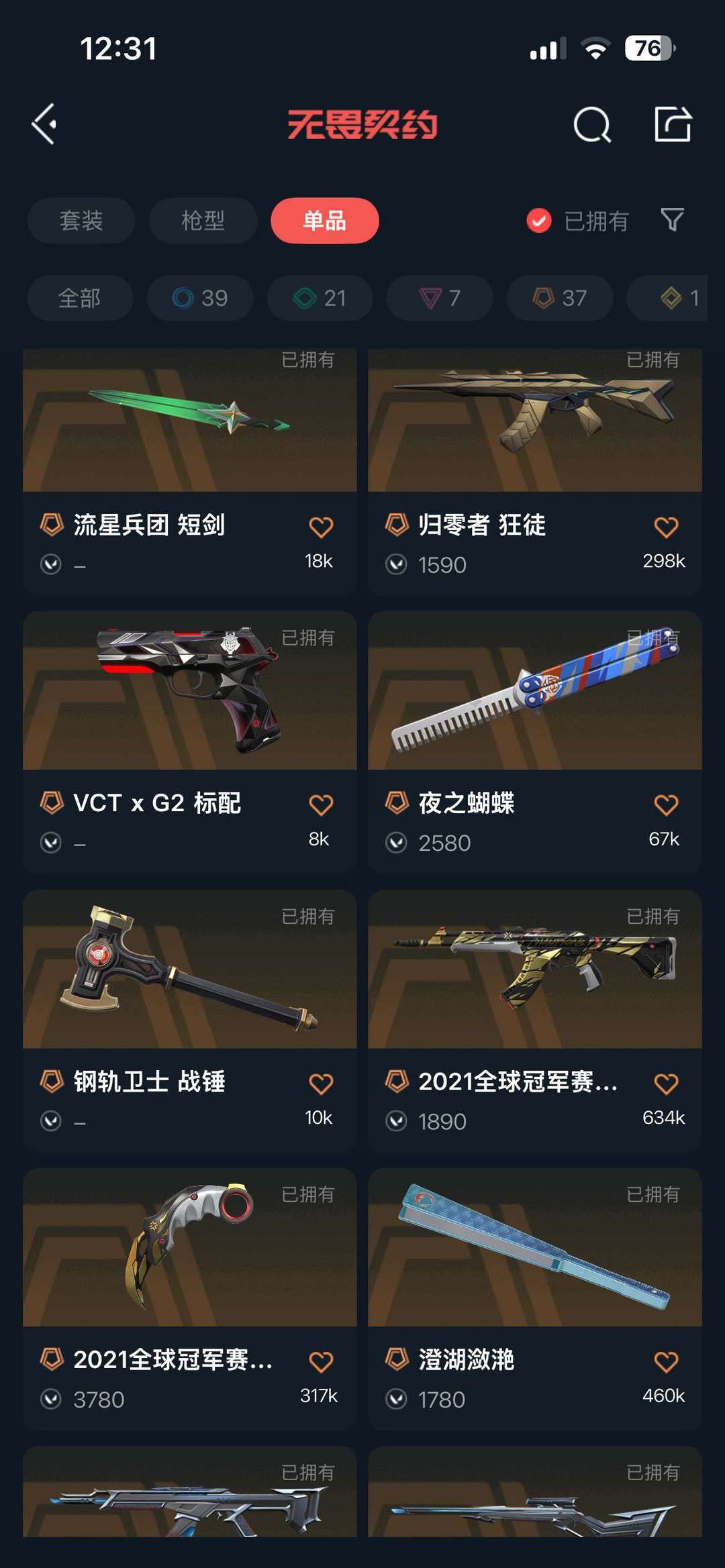Click the selected 单品 category button
The height and width of the screenshot is (1568, 725).
tap(325, 220)
